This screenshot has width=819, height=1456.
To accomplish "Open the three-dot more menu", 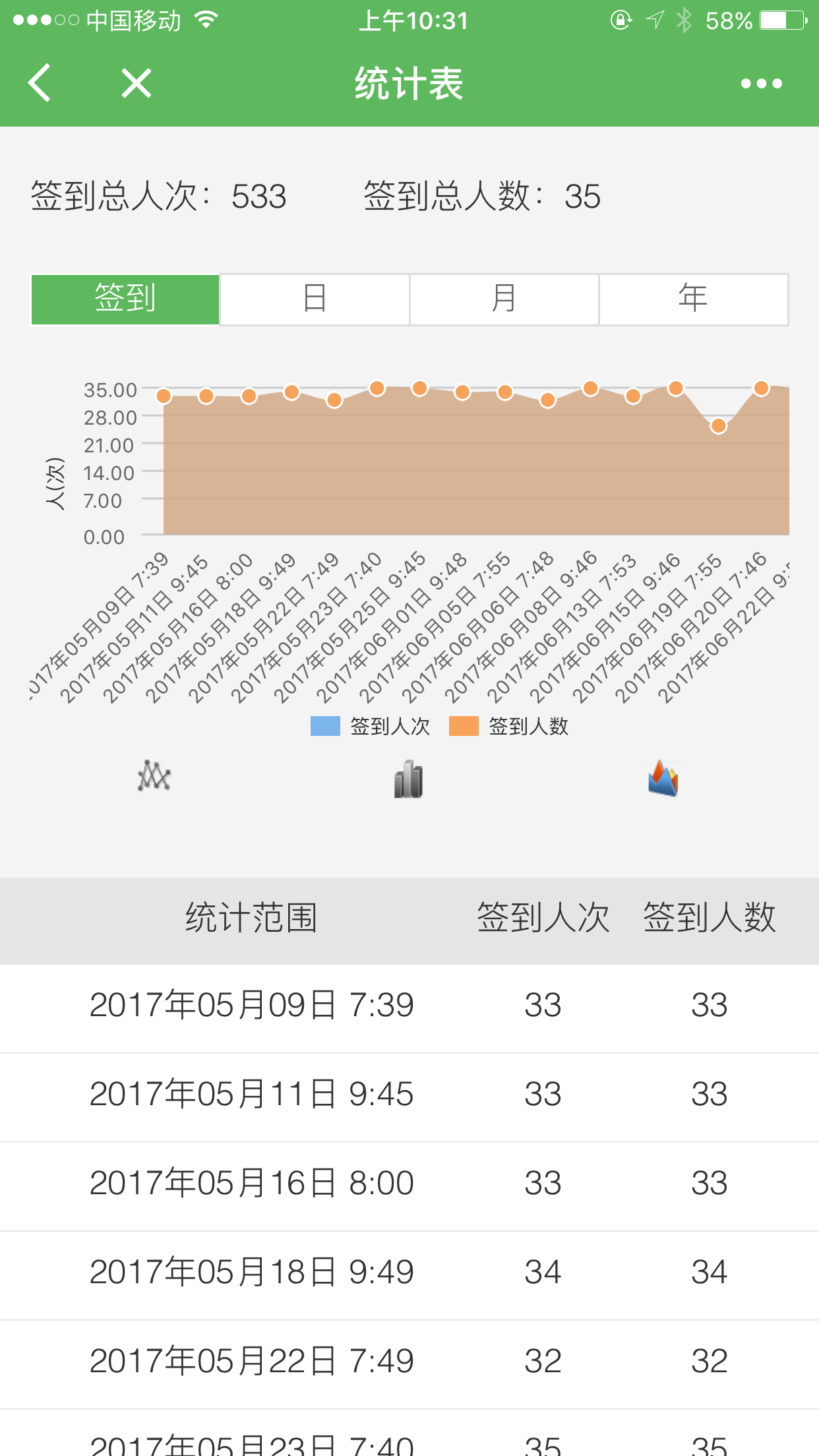I will (761, 83).
